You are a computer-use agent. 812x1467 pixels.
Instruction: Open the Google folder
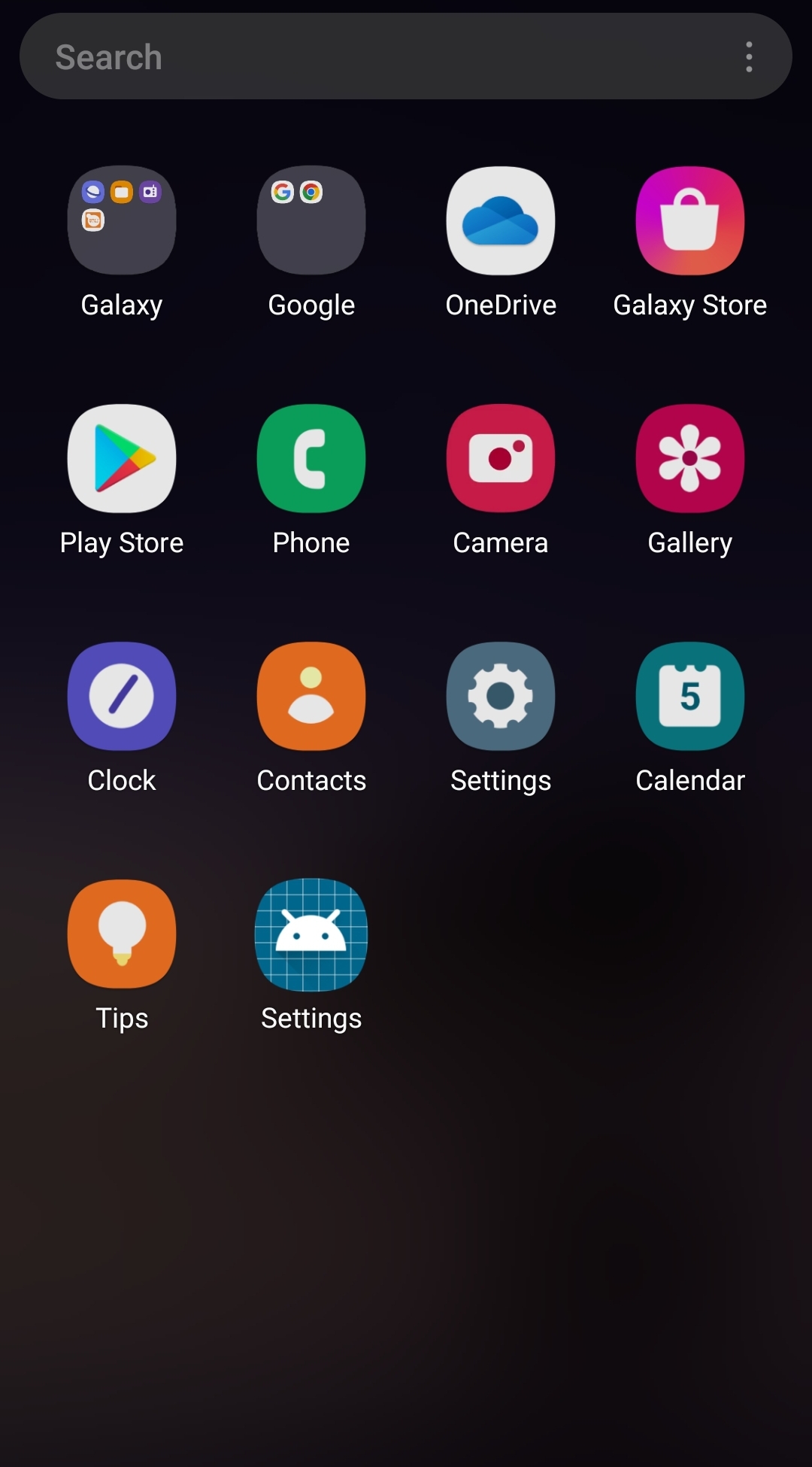click(x=311, y=220)
